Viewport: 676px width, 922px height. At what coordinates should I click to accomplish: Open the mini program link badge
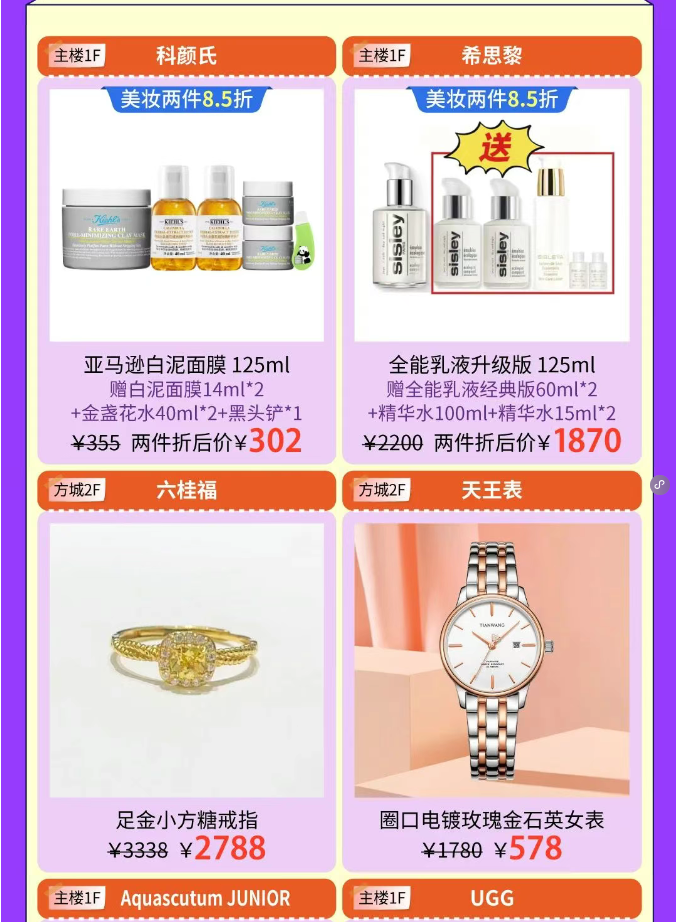(659, 485)
